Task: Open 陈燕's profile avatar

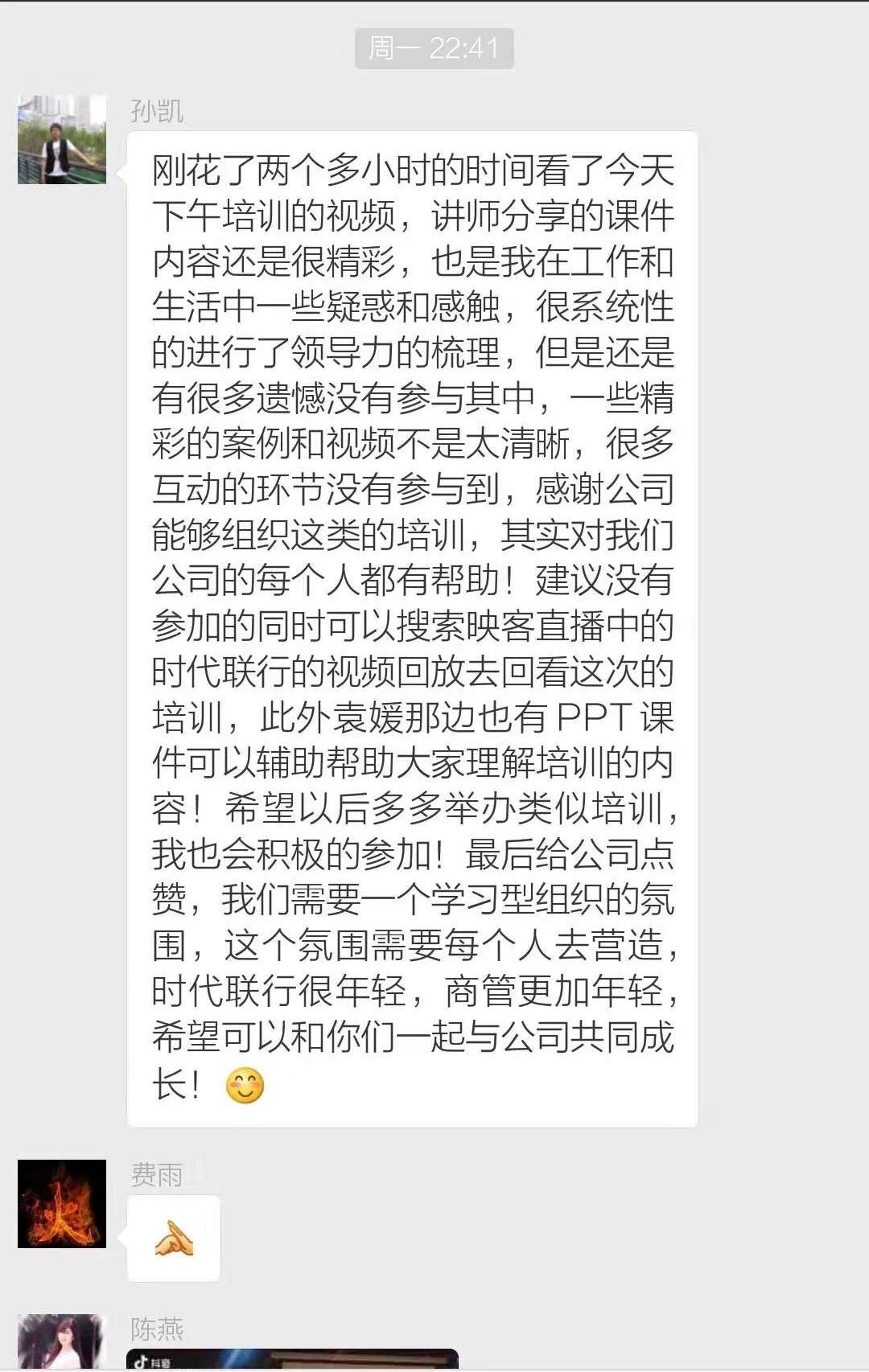Action: 62,1342
